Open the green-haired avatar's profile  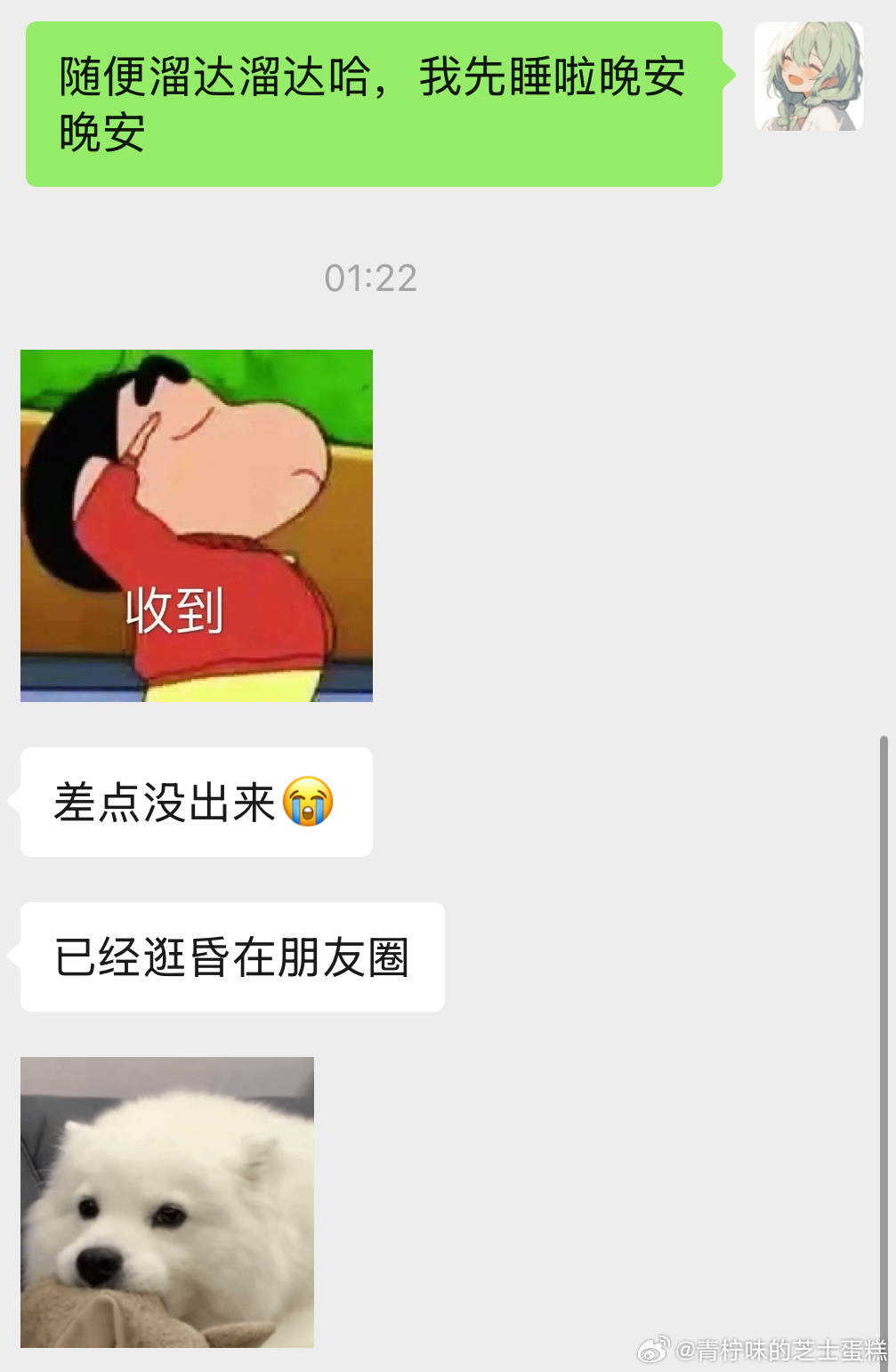808,77
